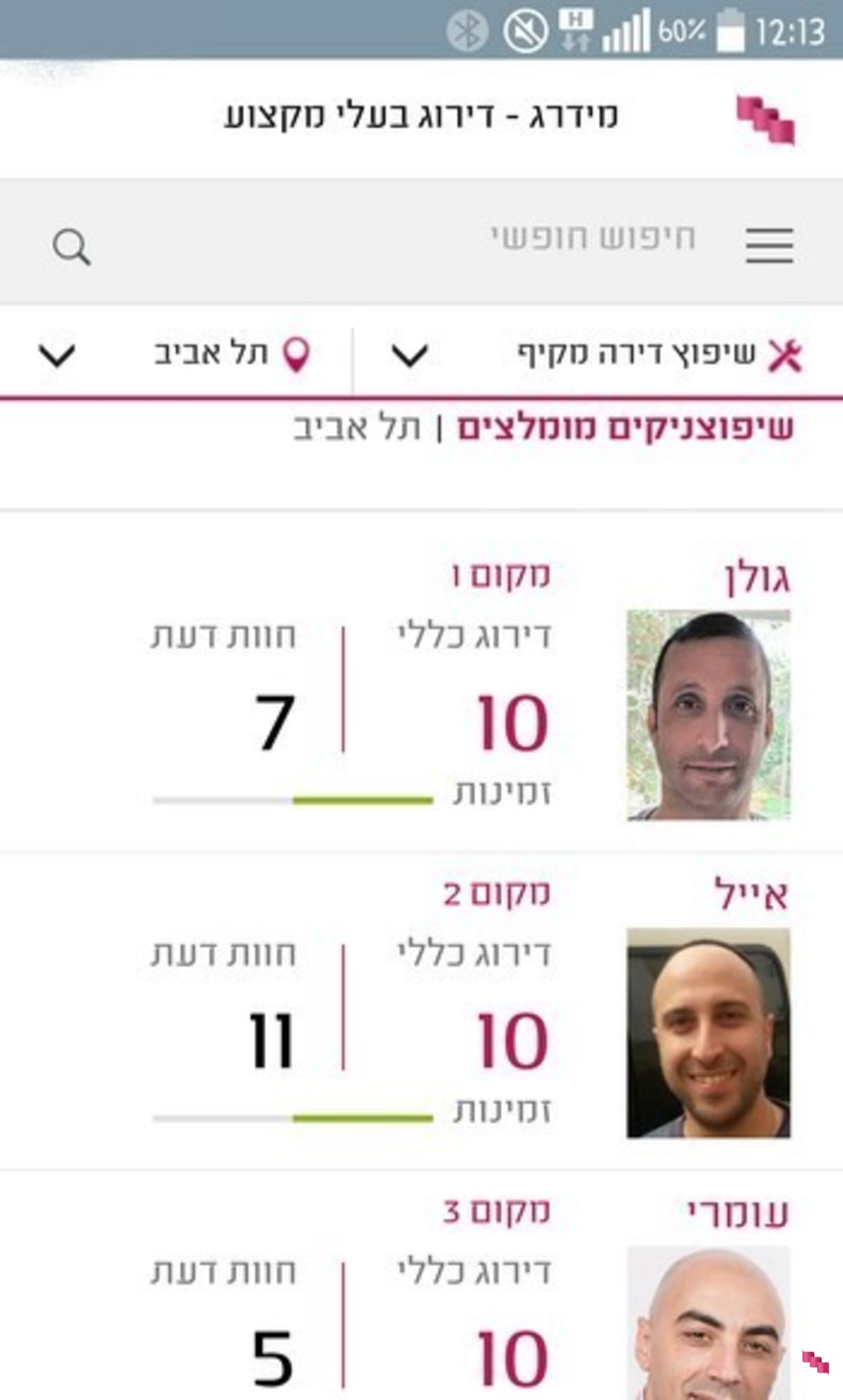Open the hamburger menu

(x=768, y=245)
